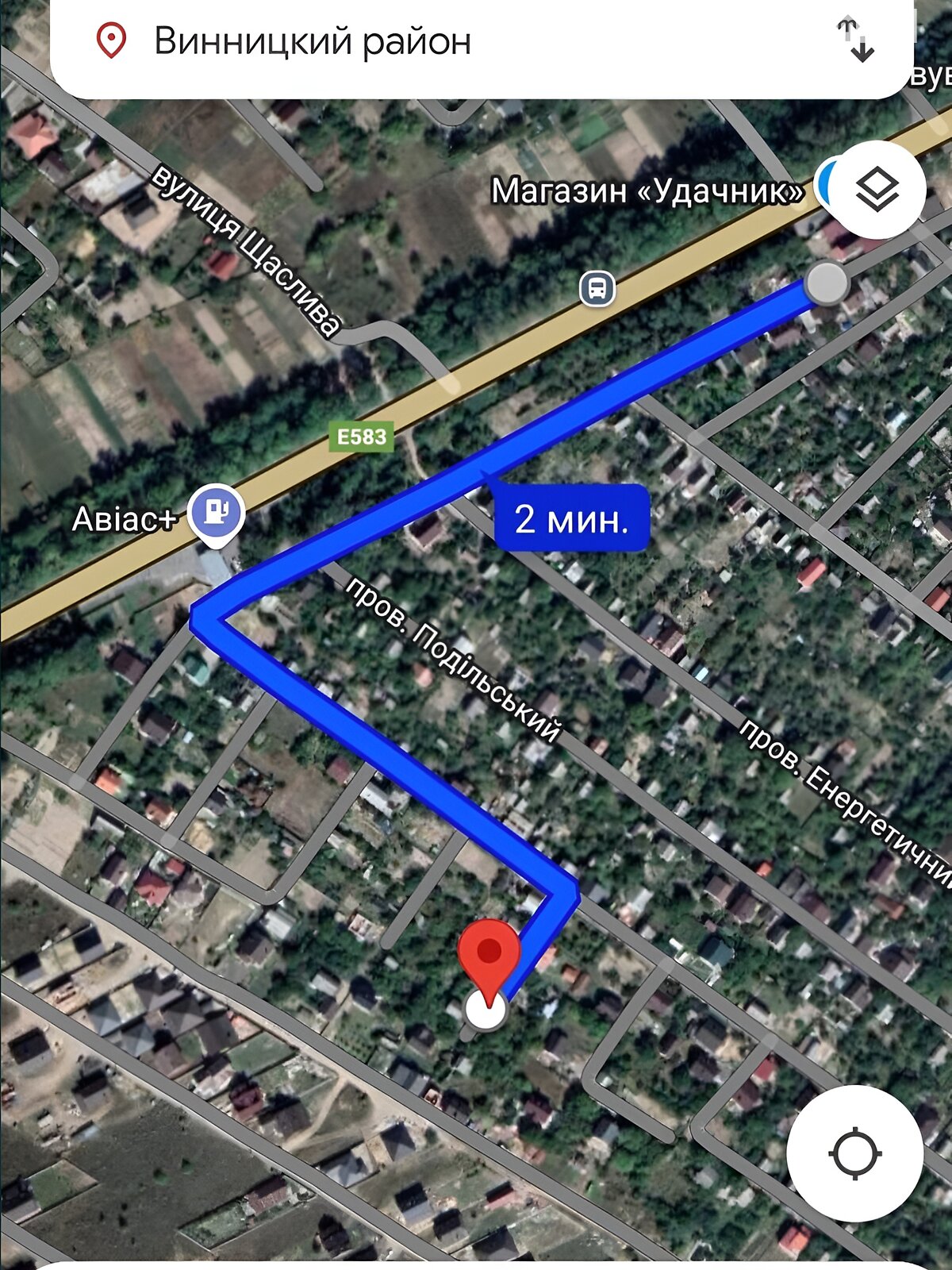Select the bus stop marker on E583

click(x=597, y=288)
